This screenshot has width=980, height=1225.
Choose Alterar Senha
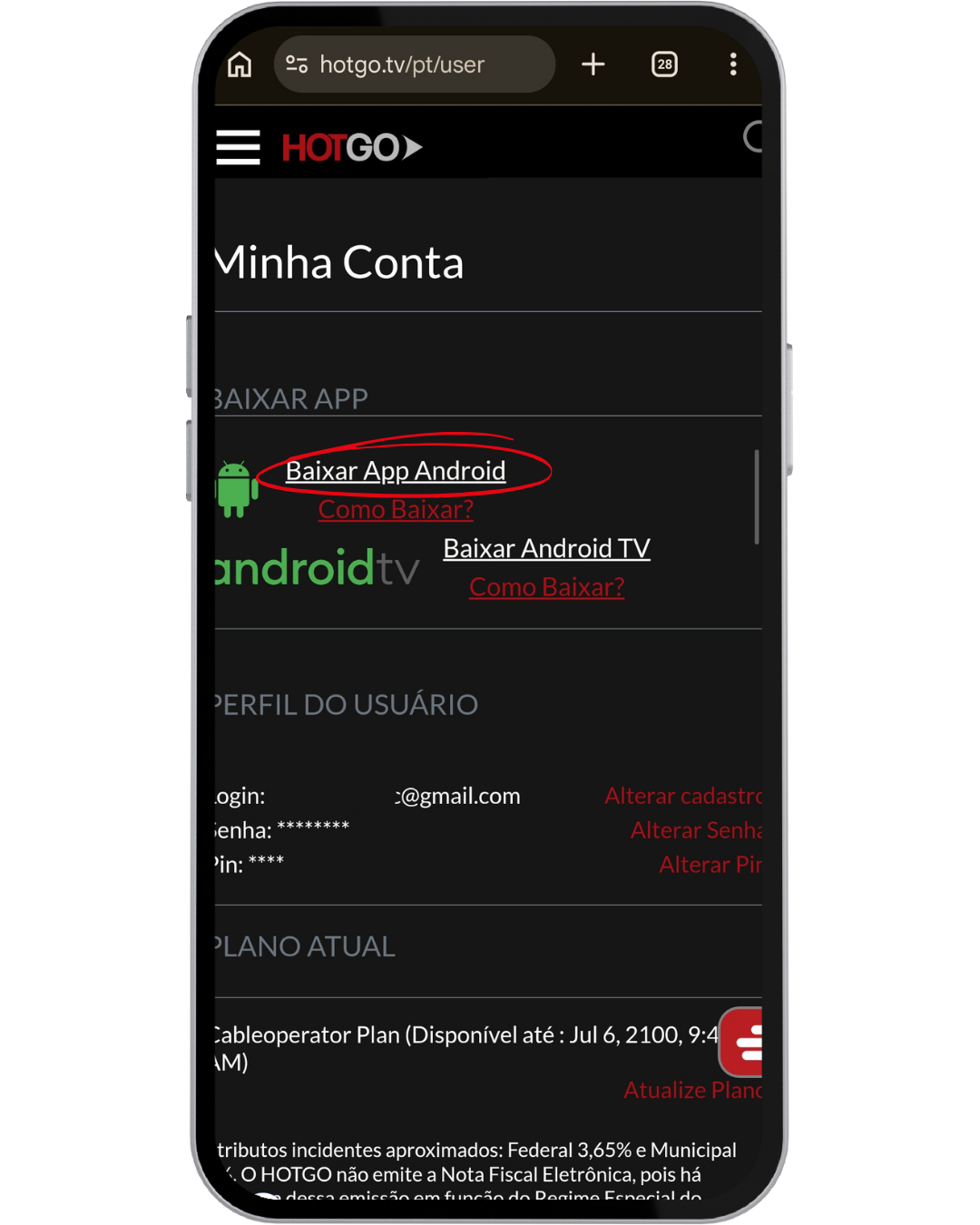pyautogui.click(x=695, y=830)
